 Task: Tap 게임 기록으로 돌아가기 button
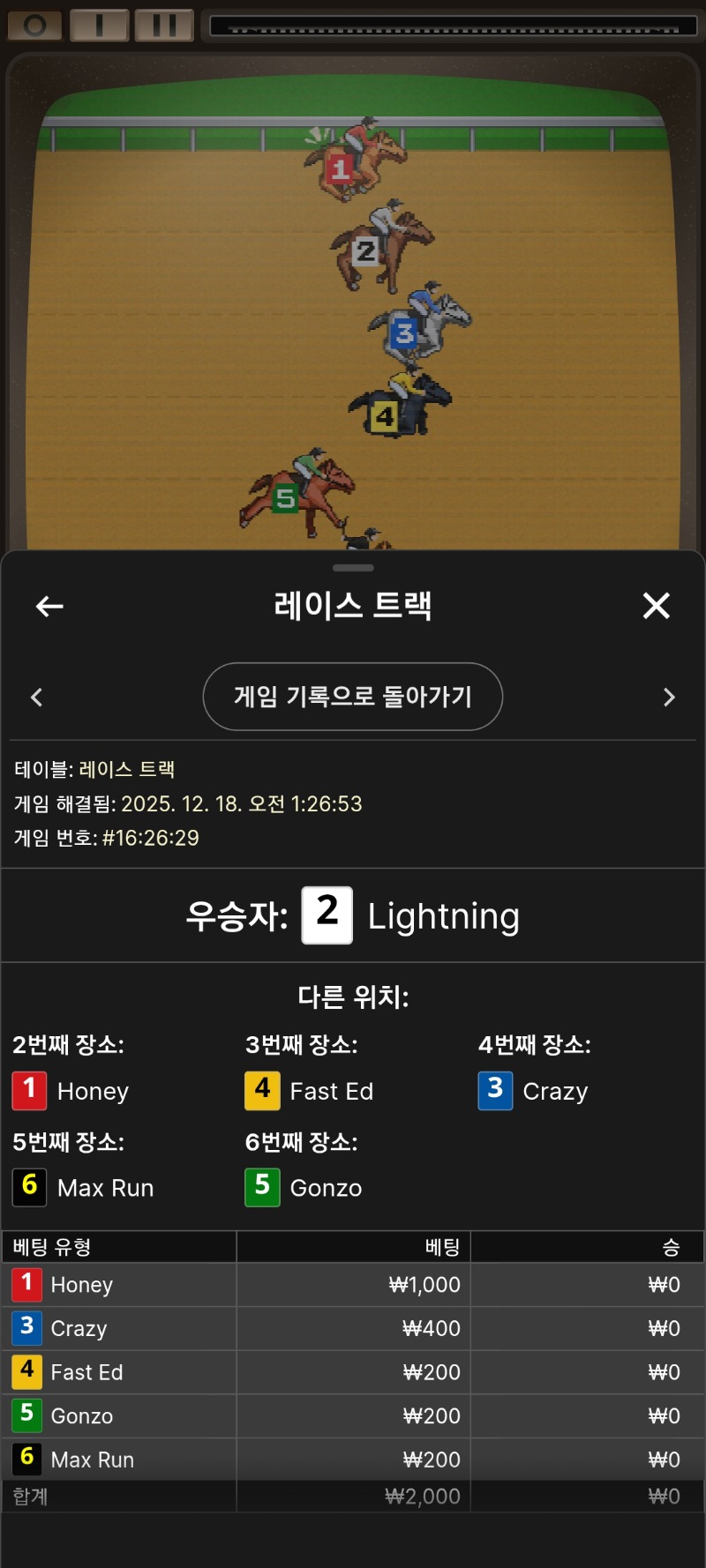click(353, 697)
